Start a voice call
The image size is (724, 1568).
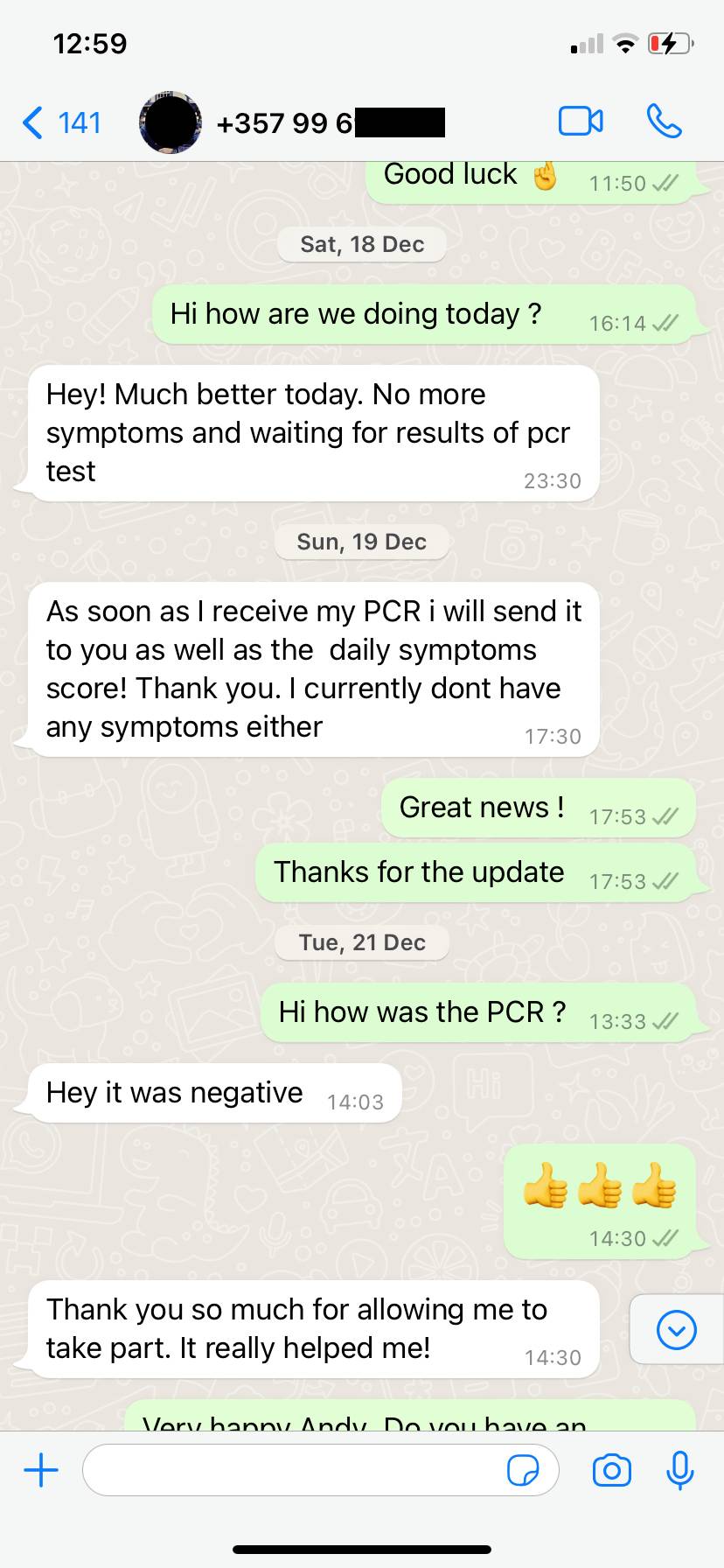point(665,122)
